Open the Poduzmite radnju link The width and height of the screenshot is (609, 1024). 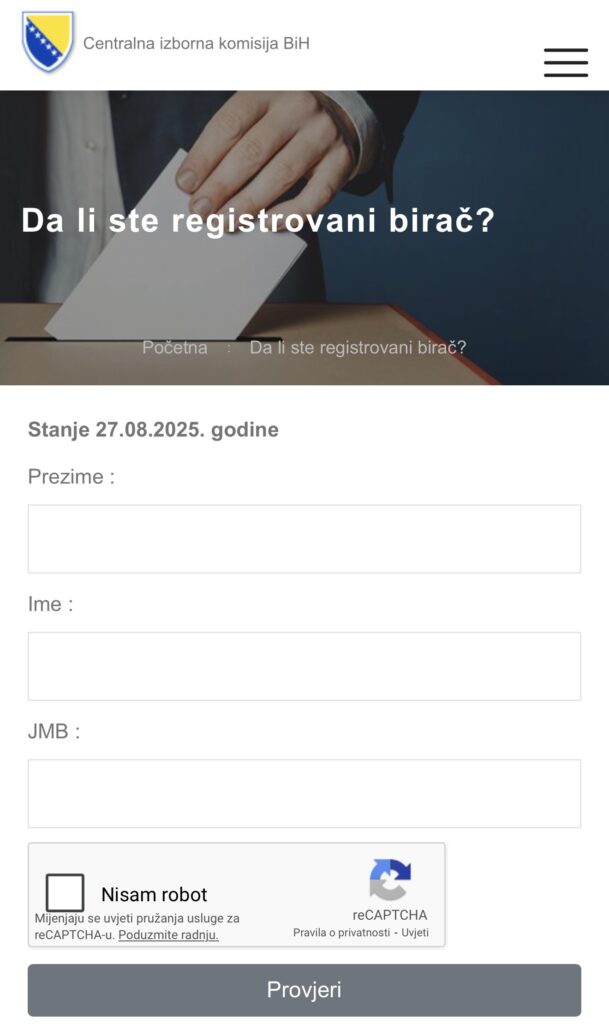[168, 935]
